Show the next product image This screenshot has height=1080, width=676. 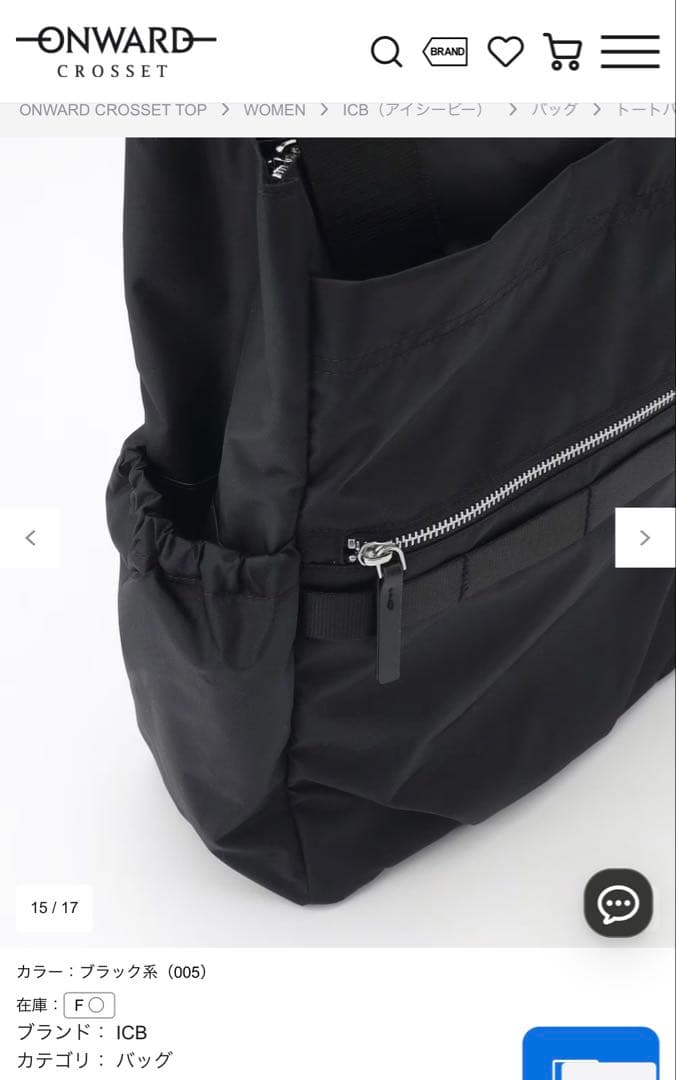[645, 538]
